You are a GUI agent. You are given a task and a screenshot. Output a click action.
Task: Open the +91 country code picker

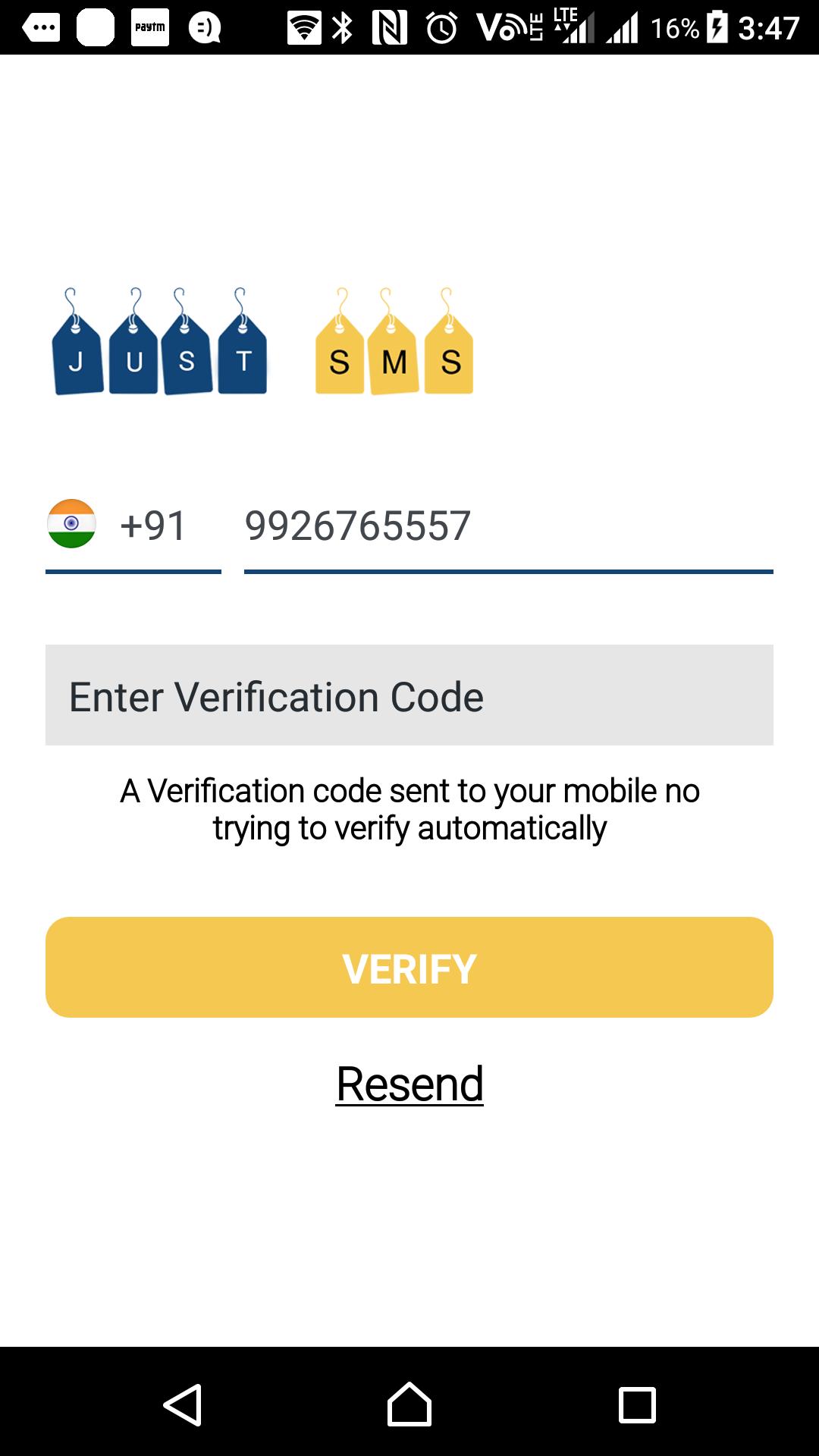(x=133, y=526)
